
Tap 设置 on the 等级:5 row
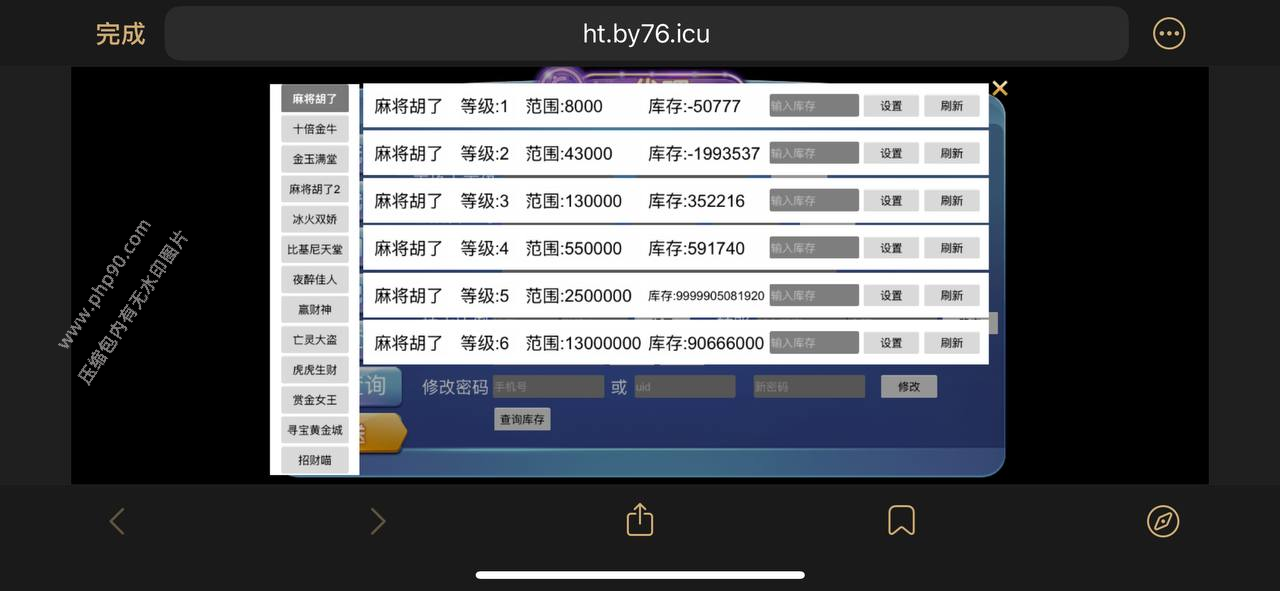click(891, 295)
